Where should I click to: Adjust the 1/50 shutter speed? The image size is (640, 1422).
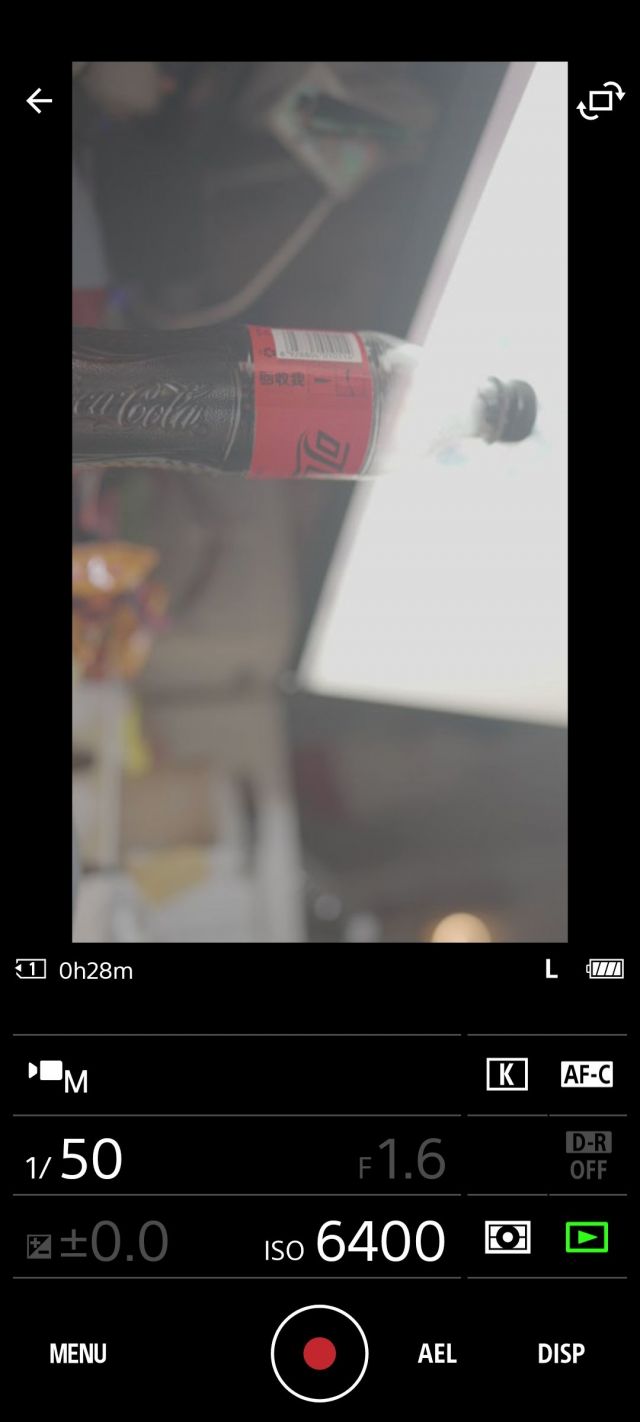[x=75, y=1159]
